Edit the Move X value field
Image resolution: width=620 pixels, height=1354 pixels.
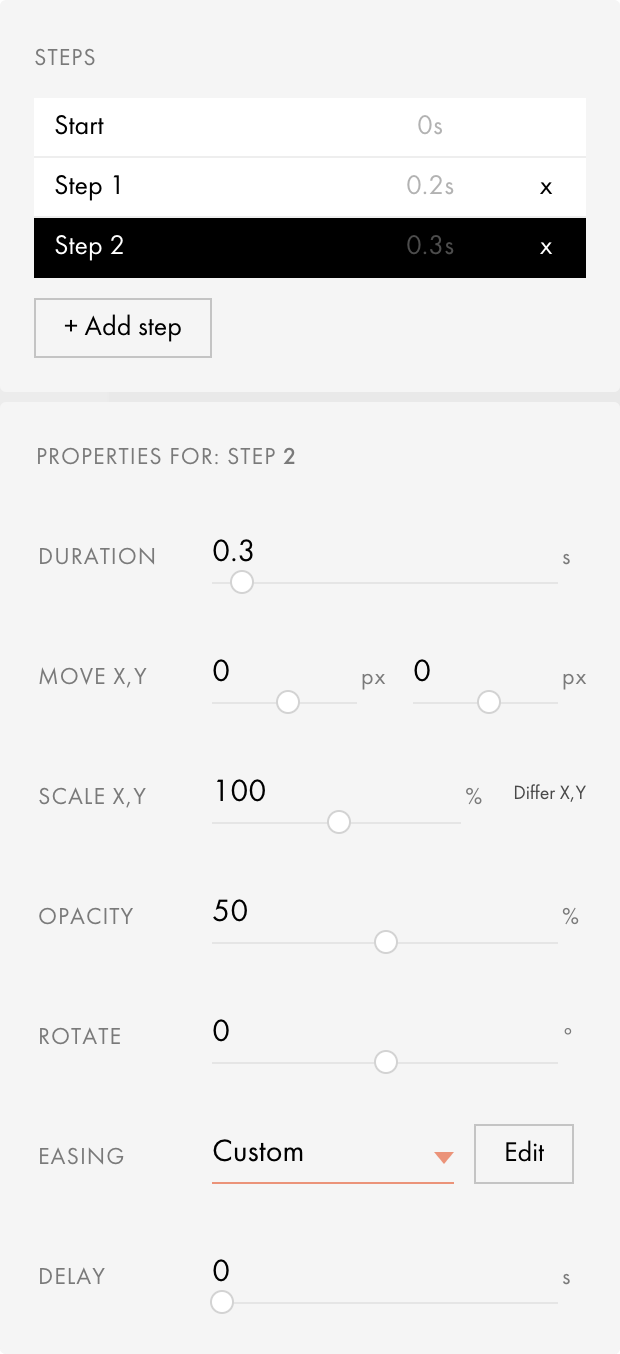pos(280,672)
